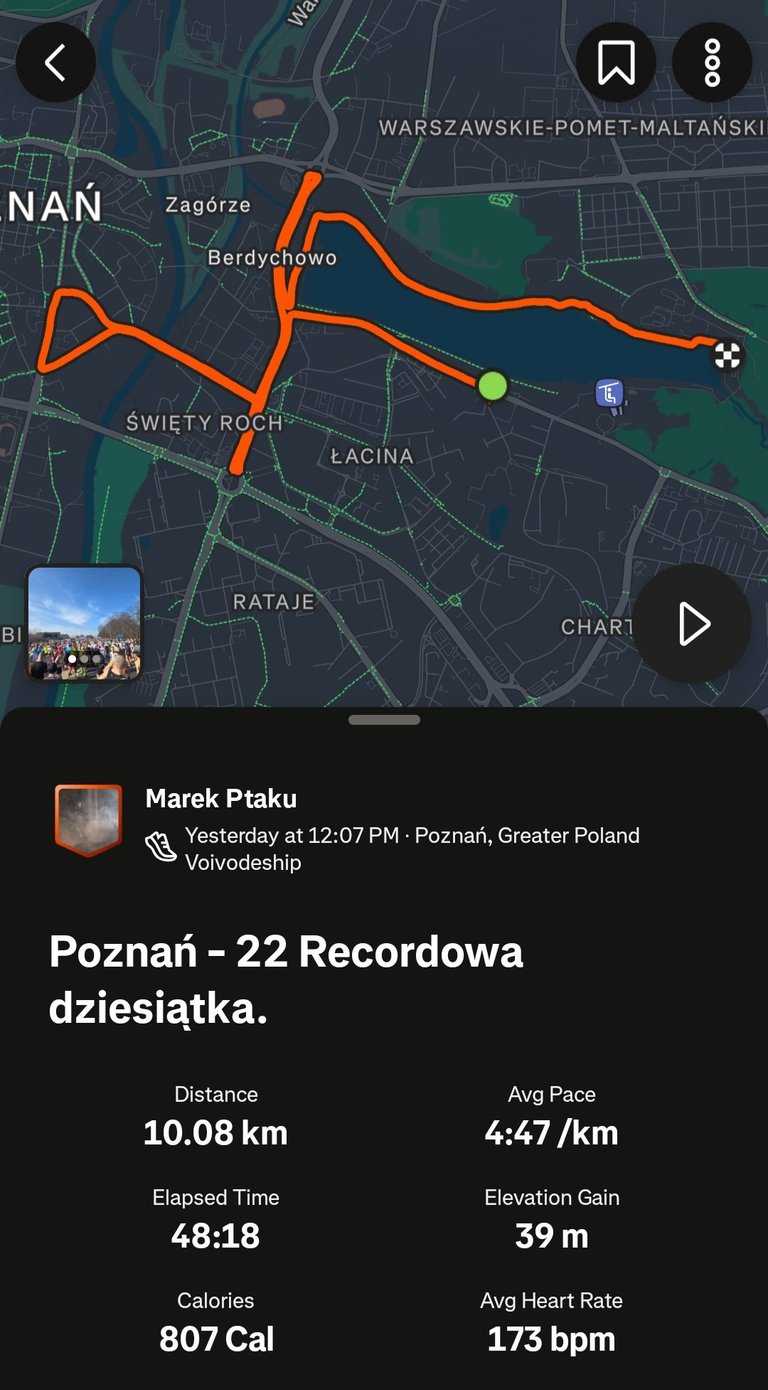
Task: View Marek Ptaku's athlete profile name
Action: pyautogui.click(x=221, y=798)
